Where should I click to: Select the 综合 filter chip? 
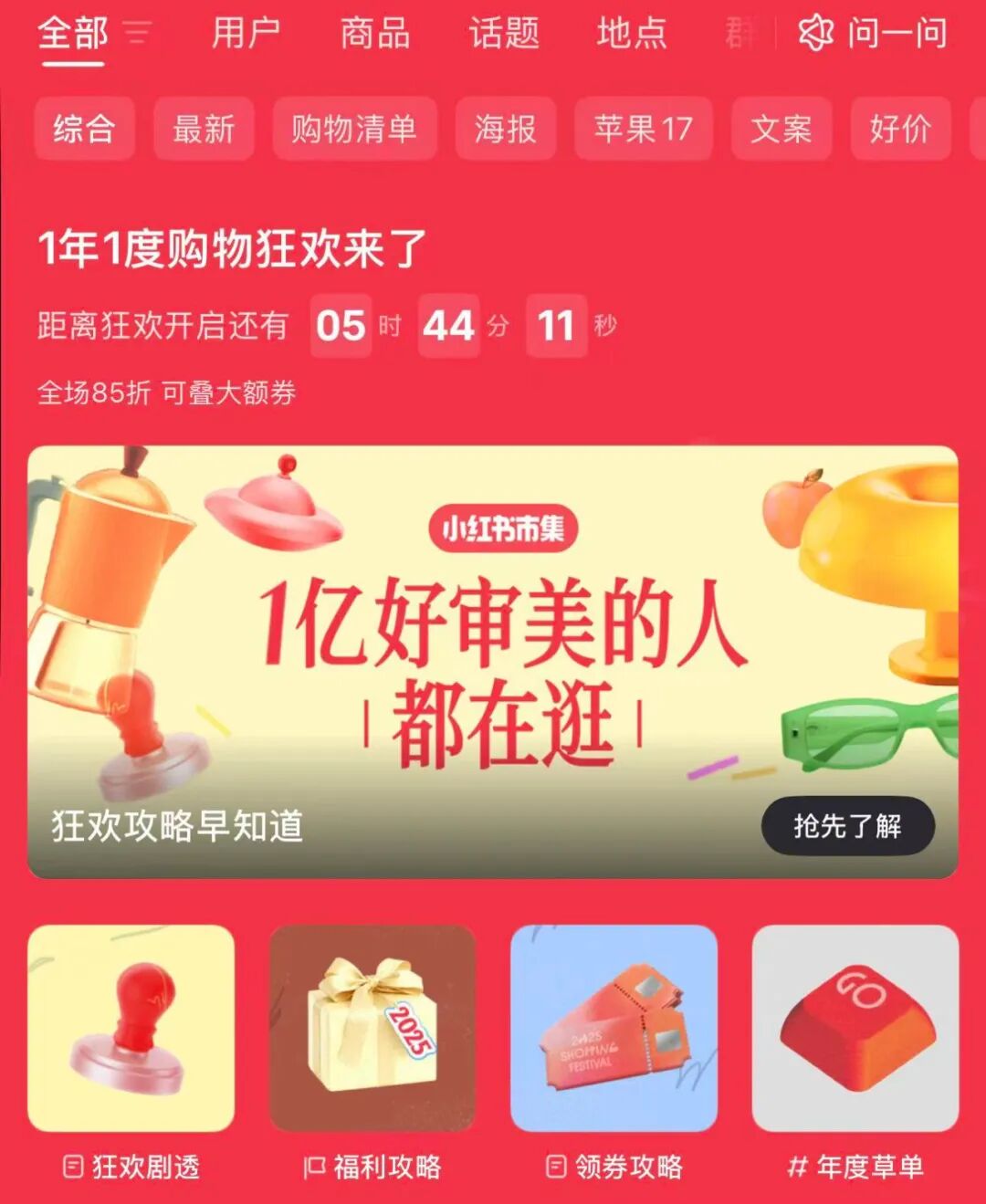tap(84, 129)
